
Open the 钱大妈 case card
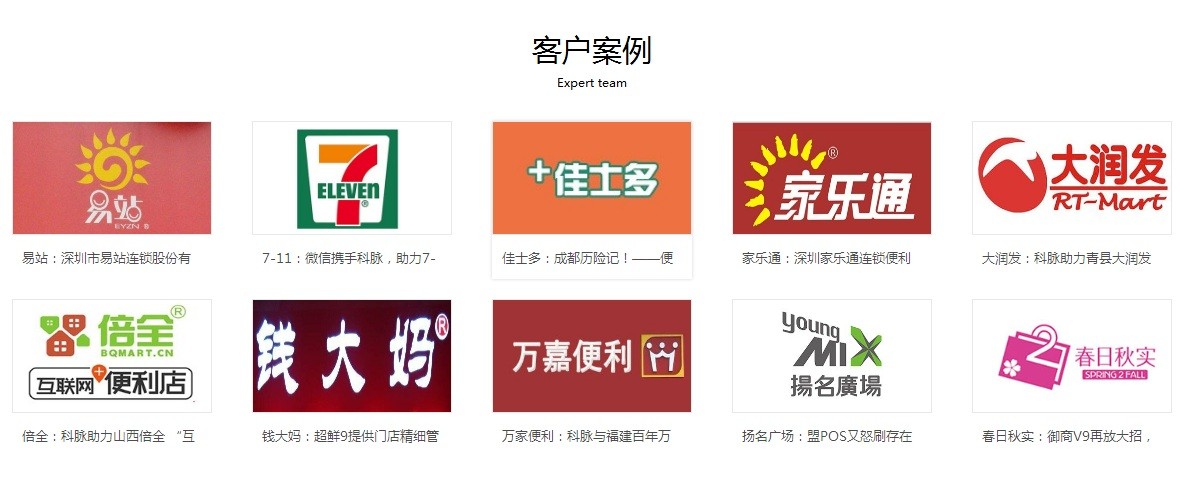[x=352, y=356]
